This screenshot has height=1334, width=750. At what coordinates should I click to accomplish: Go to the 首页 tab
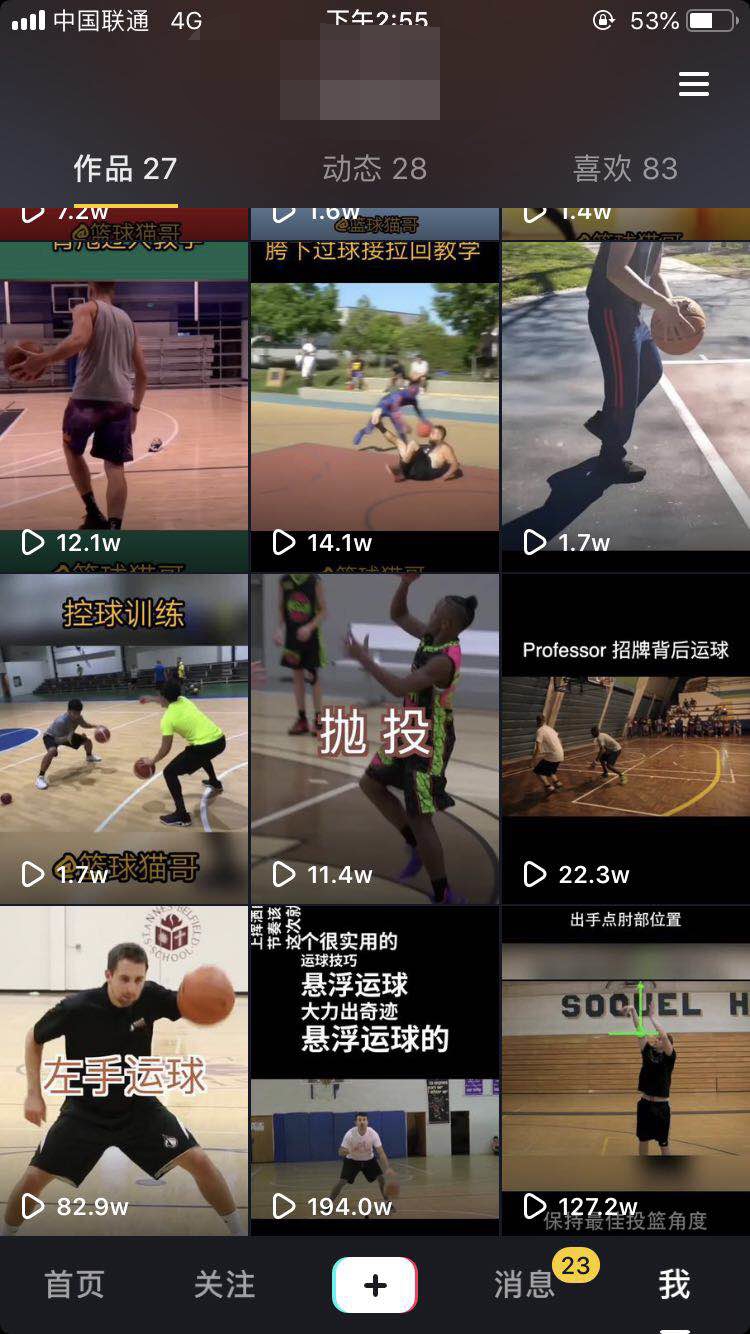click(75, 1285)
